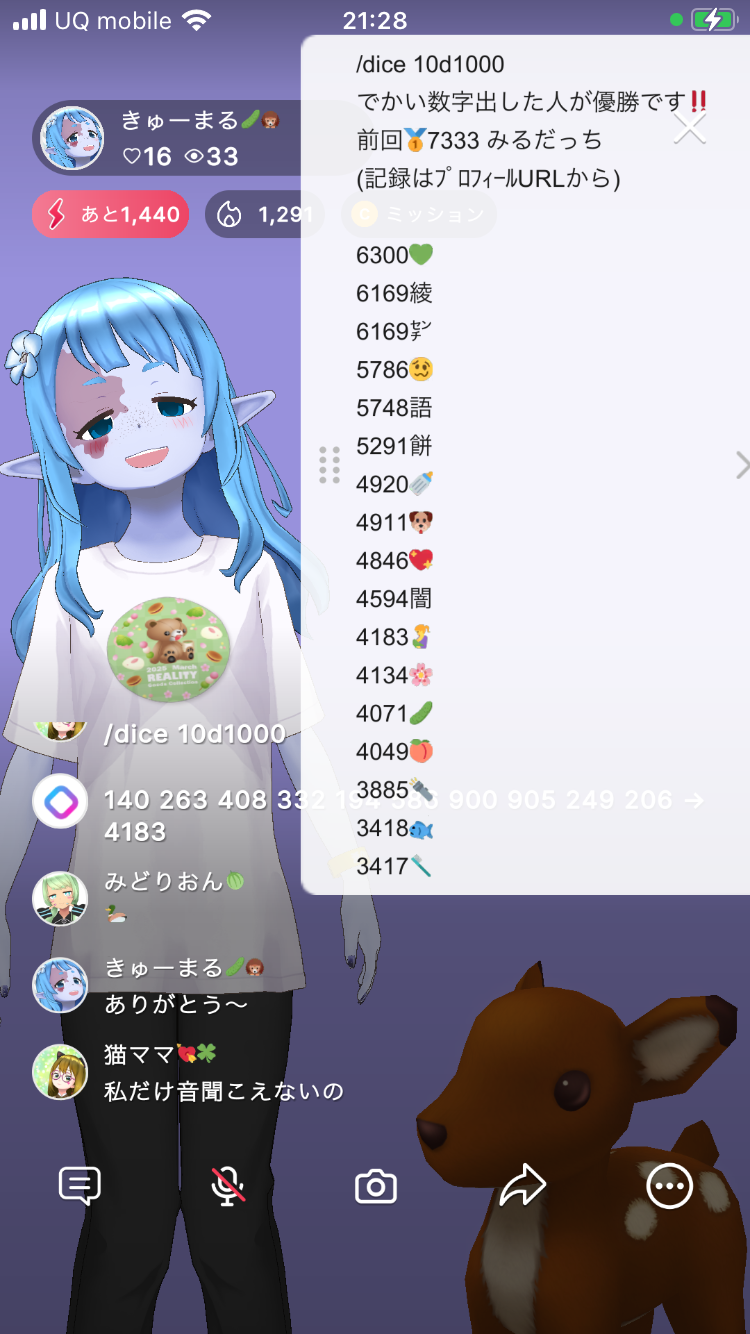Tap the arrow on the panel's right edge
This screenshot has height=1334, width=750.
[741, 465]
